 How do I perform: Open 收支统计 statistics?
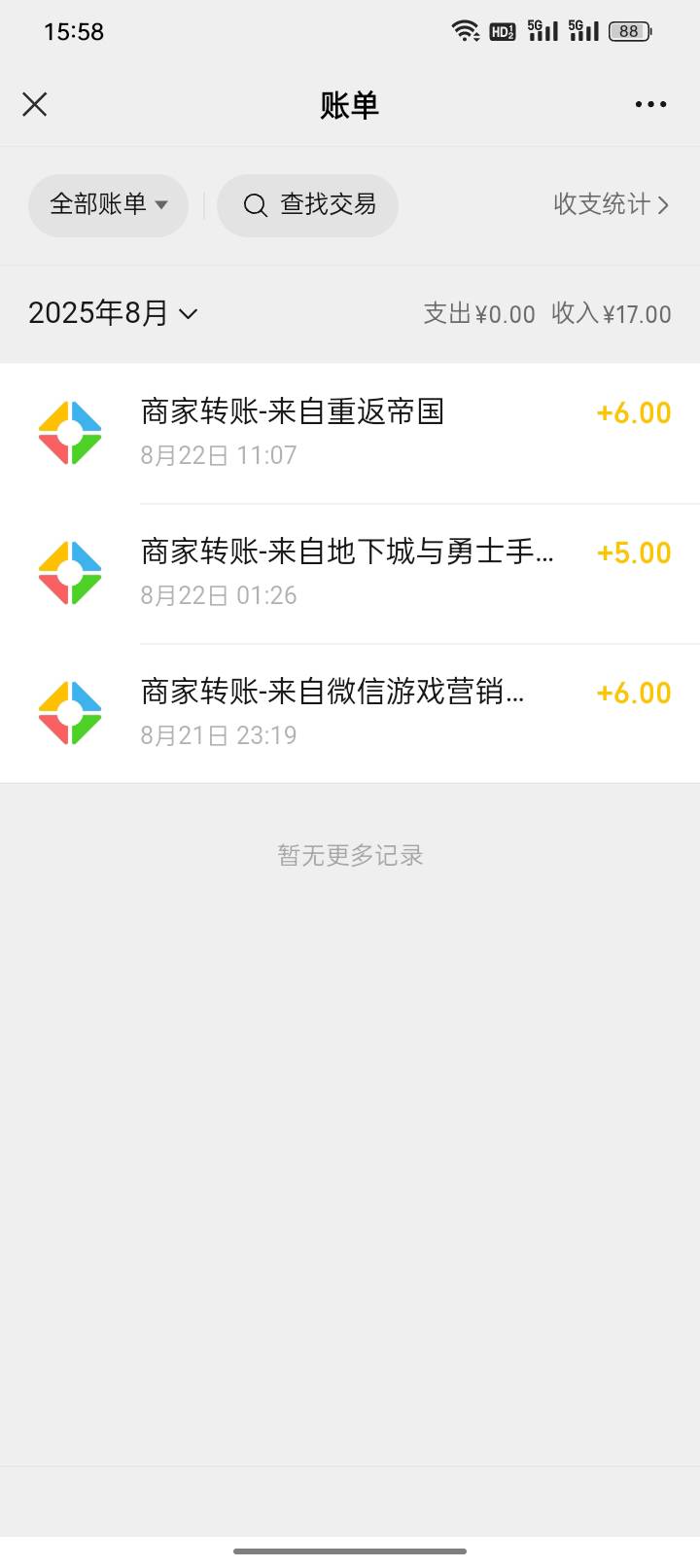pyautogui.click(x=611, y=204)
